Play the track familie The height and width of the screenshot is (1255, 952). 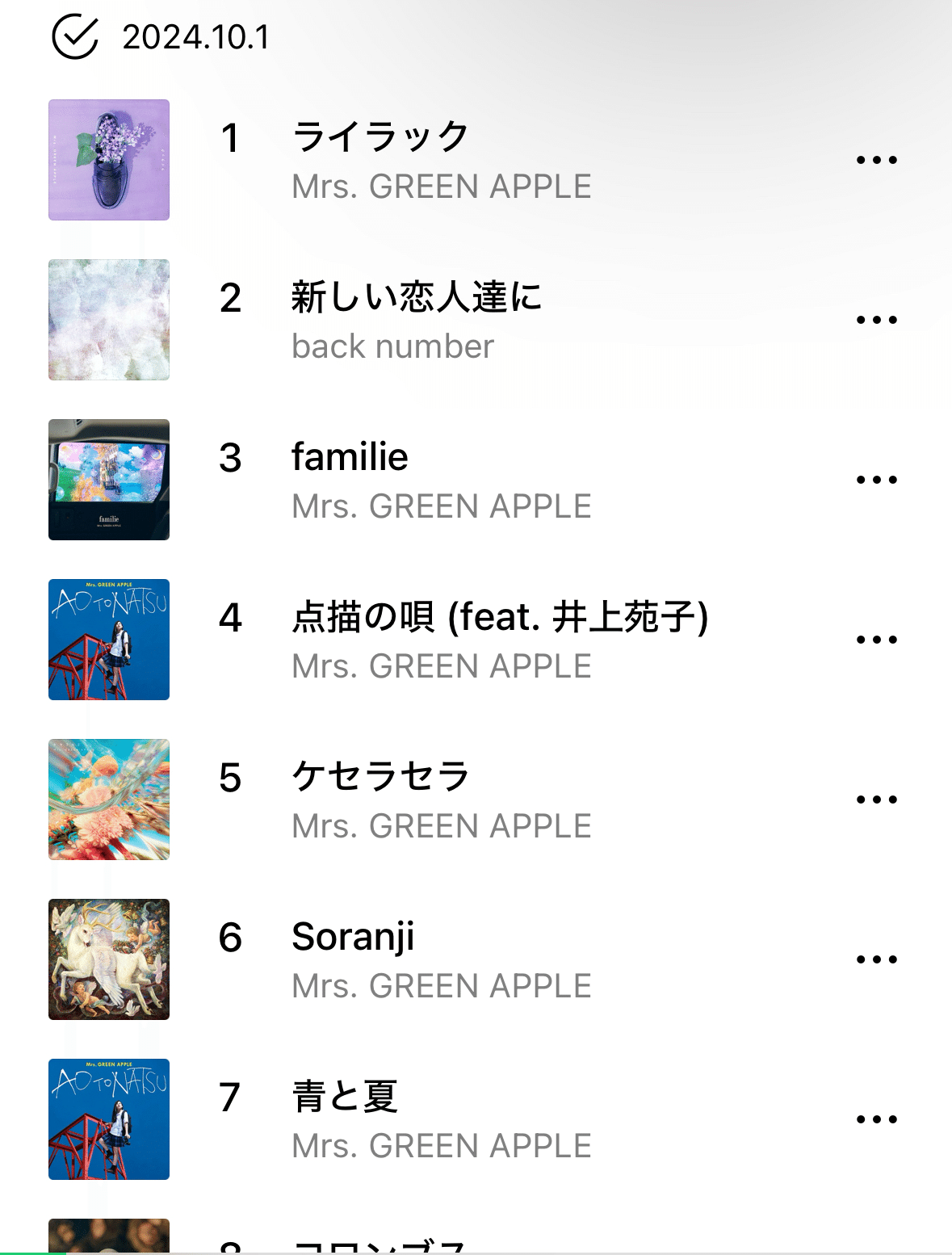350,457
